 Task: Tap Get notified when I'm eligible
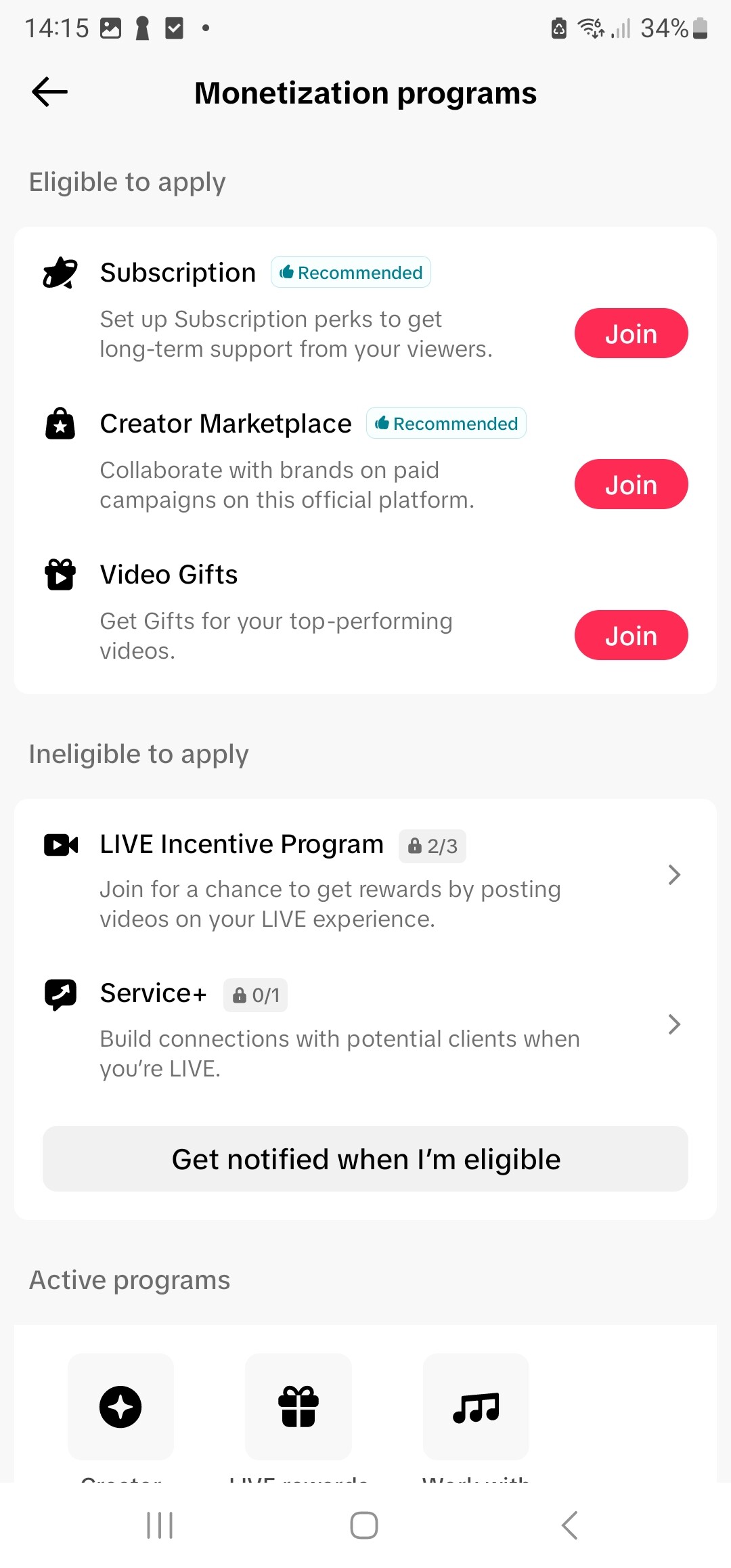(x=365, y=1159)
